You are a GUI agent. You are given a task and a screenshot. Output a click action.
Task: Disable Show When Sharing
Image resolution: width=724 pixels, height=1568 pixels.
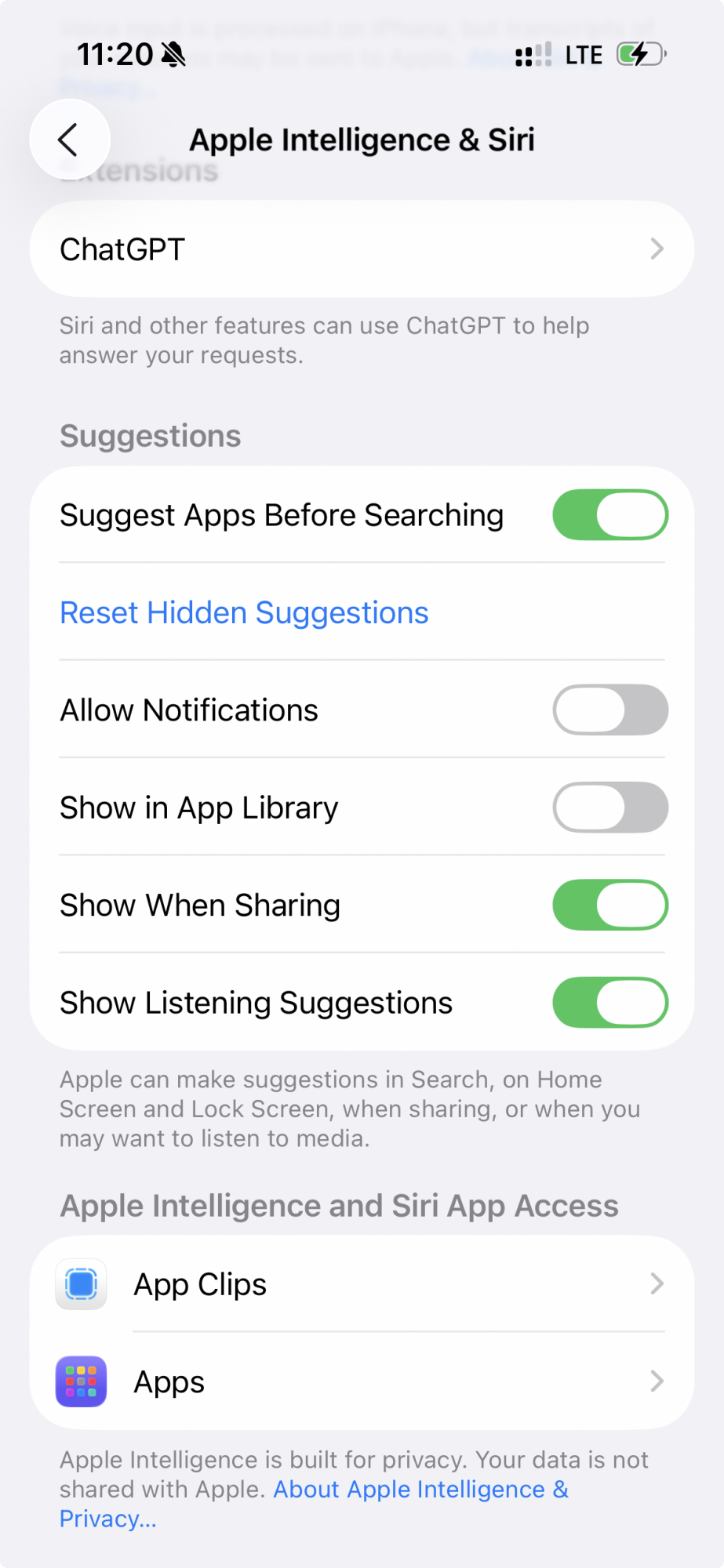609,906
